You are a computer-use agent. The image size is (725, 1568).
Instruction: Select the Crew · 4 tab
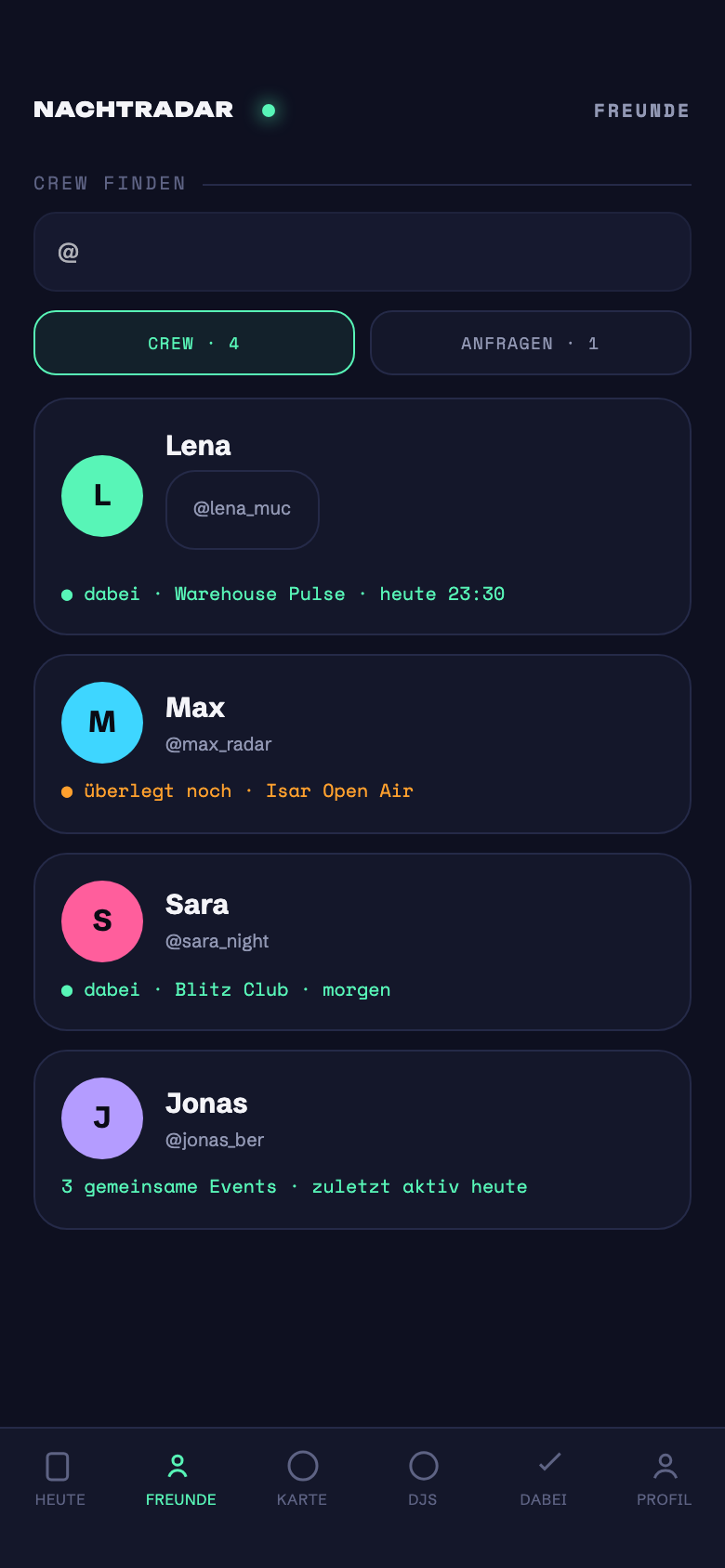pyautogui.click(x=194, y=343)
